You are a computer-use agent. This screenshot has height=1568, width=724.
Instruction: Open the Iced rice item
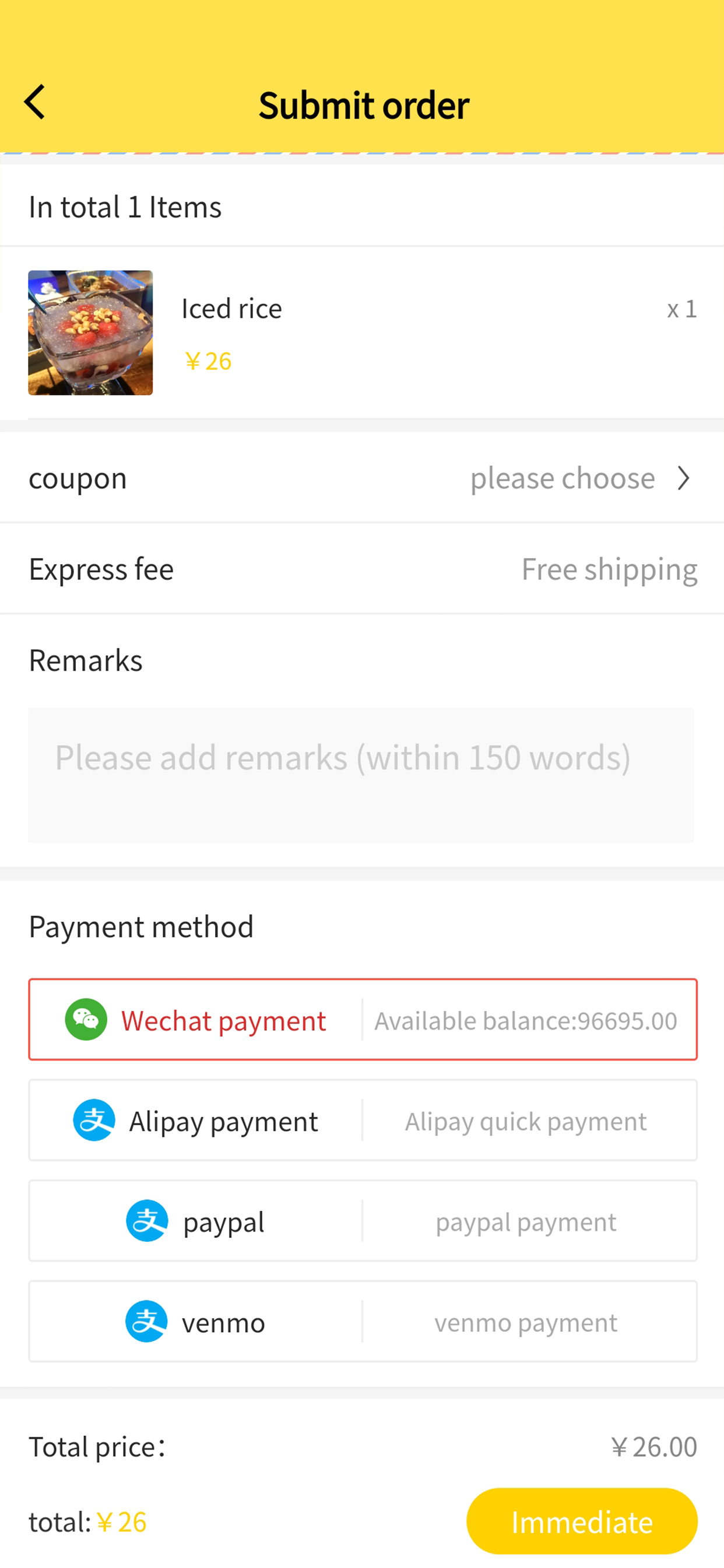click(362, 333)
